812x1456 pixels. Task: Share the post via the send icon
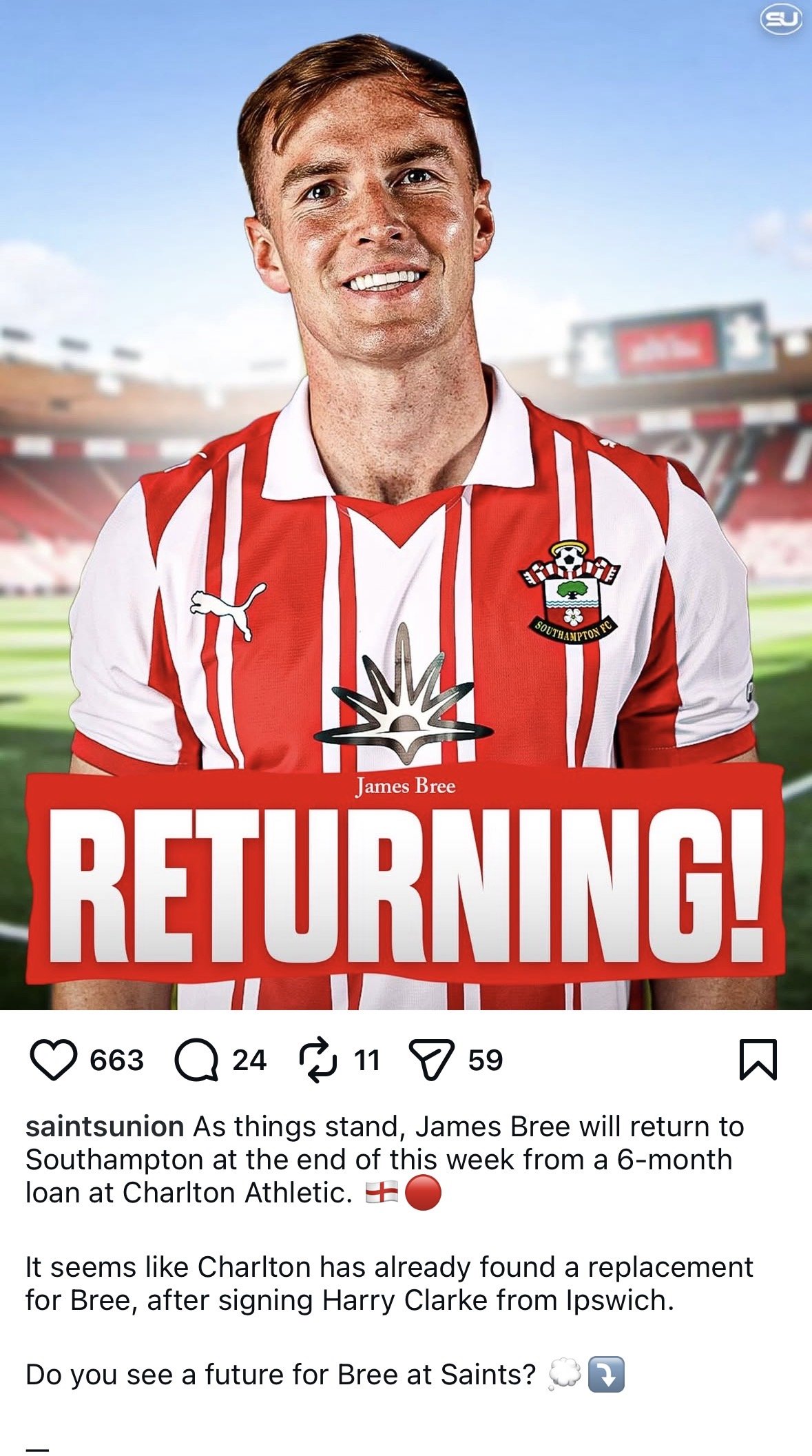432,1060
